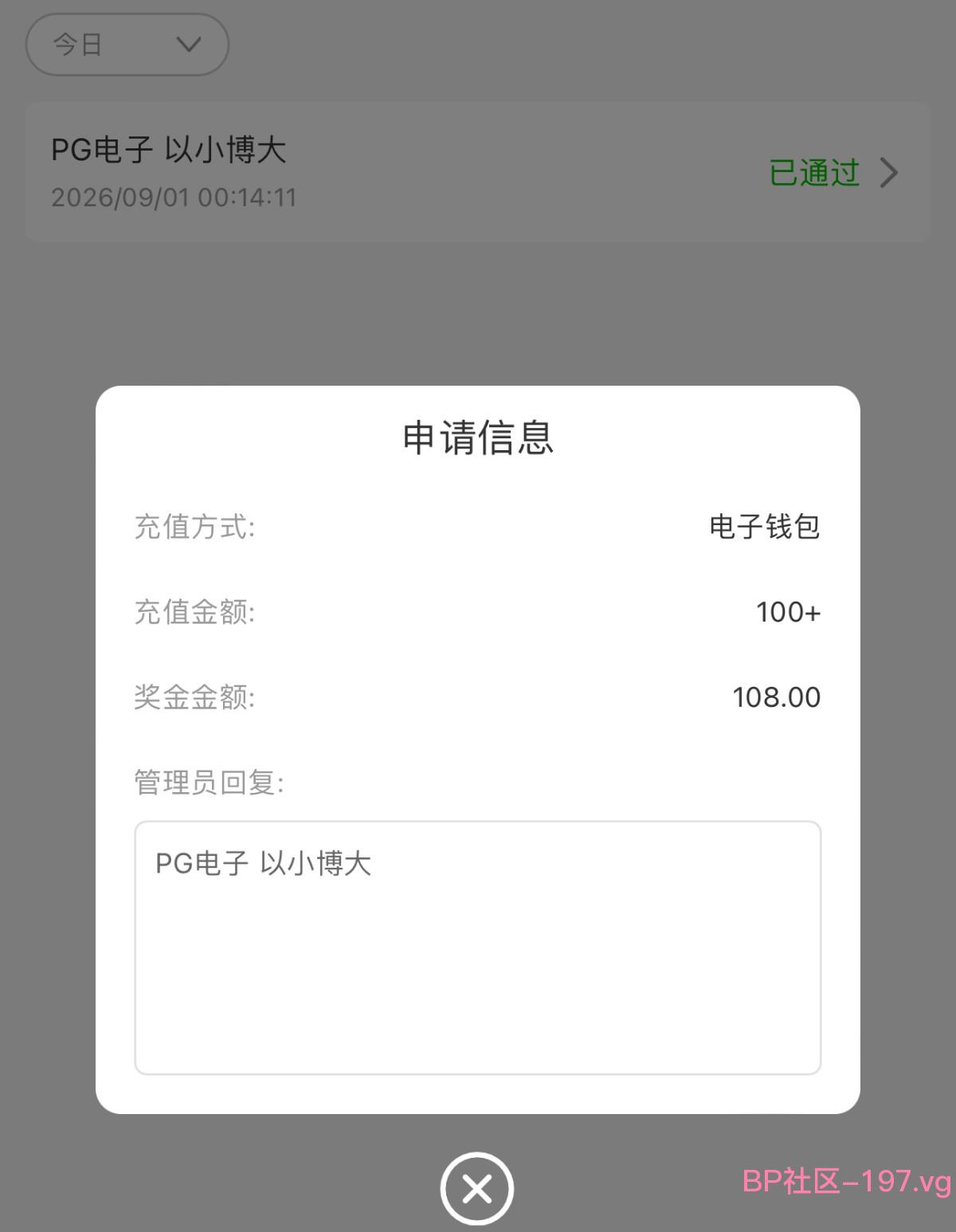Image resolution: width=956 pixels, height=1232 pixels.
Task: Close the 申请信息 dialog
Action: click(477, 1189)
